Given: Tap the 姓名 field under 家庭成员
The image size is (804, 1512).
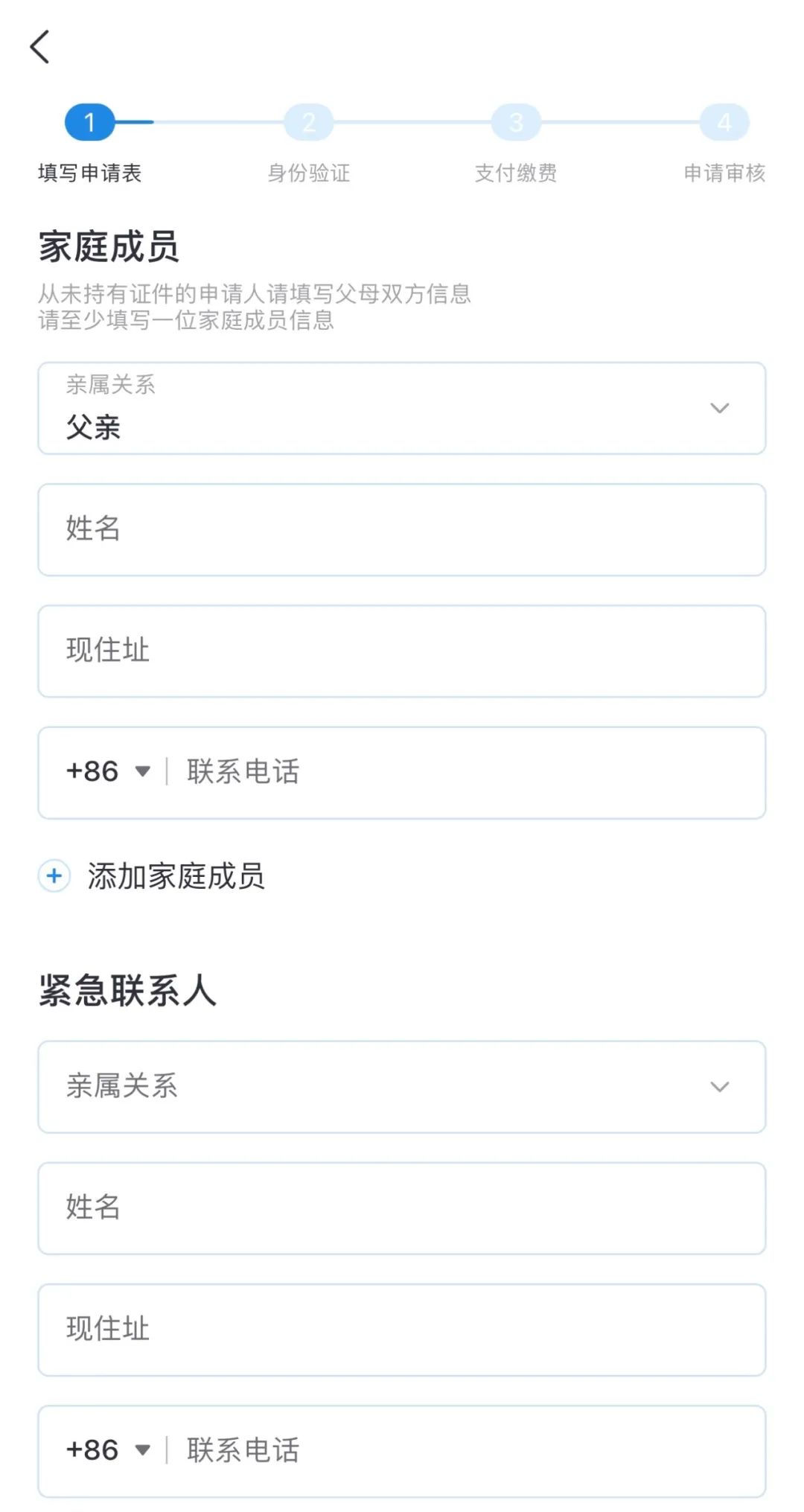Looking at the screenshot, I should tap(402, 529).
